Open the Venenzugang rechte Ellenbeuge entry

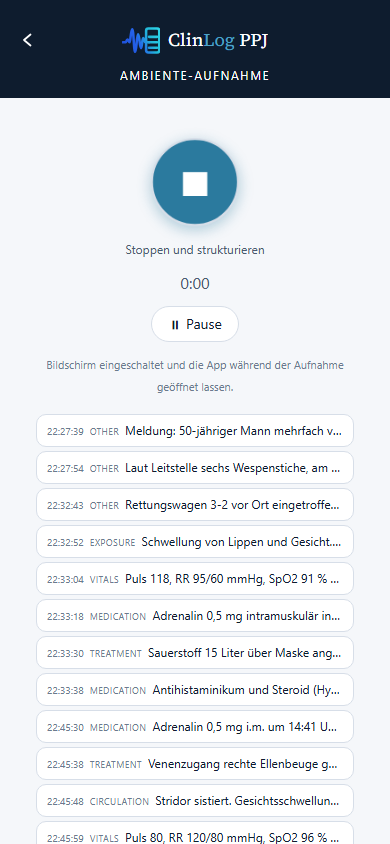tap(195, 764)
